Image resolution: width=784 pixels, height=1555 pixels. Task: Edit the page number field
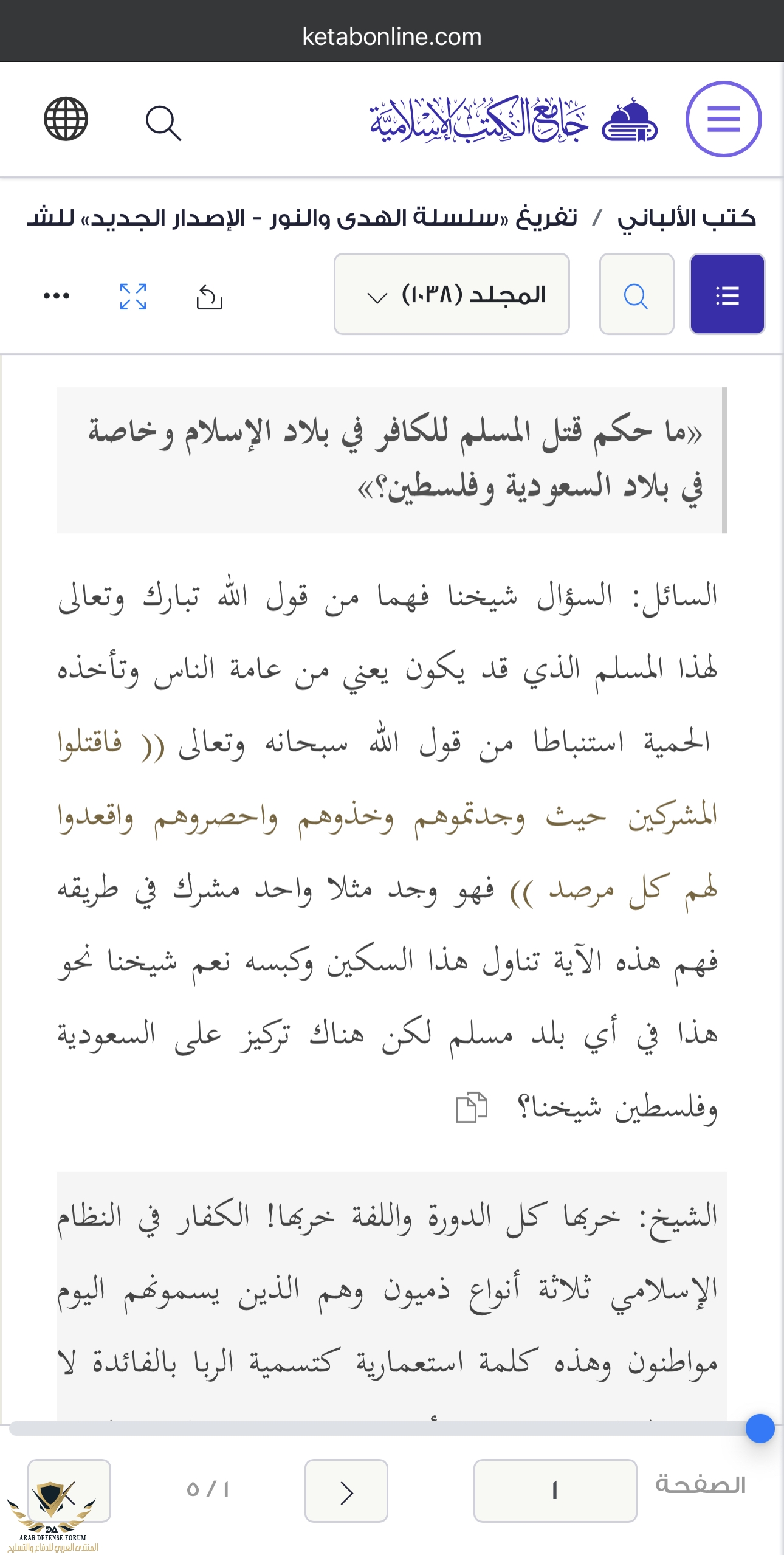point(555,1491)
